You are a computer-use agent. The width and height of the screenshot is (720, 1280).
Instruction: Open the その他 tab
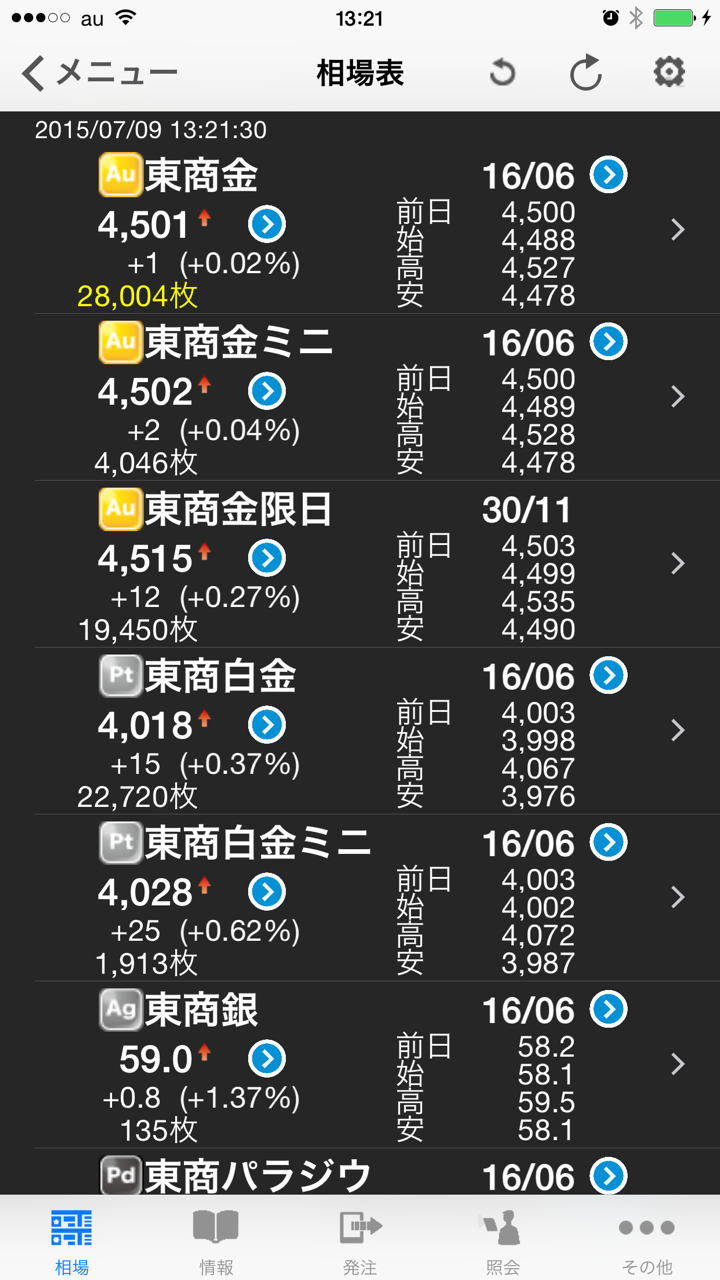coord(647,1240)
